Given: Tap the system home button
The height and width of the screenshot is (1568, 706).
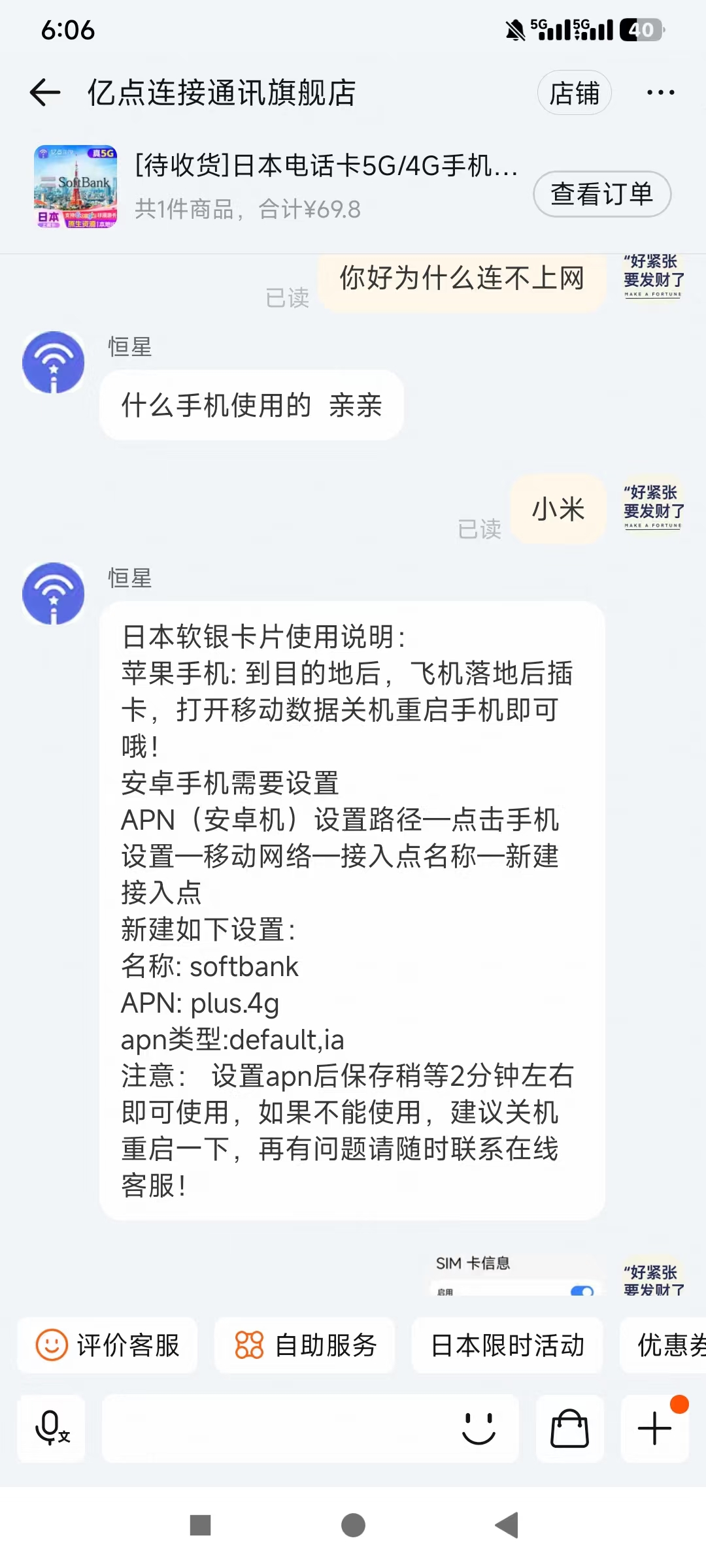Looking at the screenshot, I should click(353, 1526).
